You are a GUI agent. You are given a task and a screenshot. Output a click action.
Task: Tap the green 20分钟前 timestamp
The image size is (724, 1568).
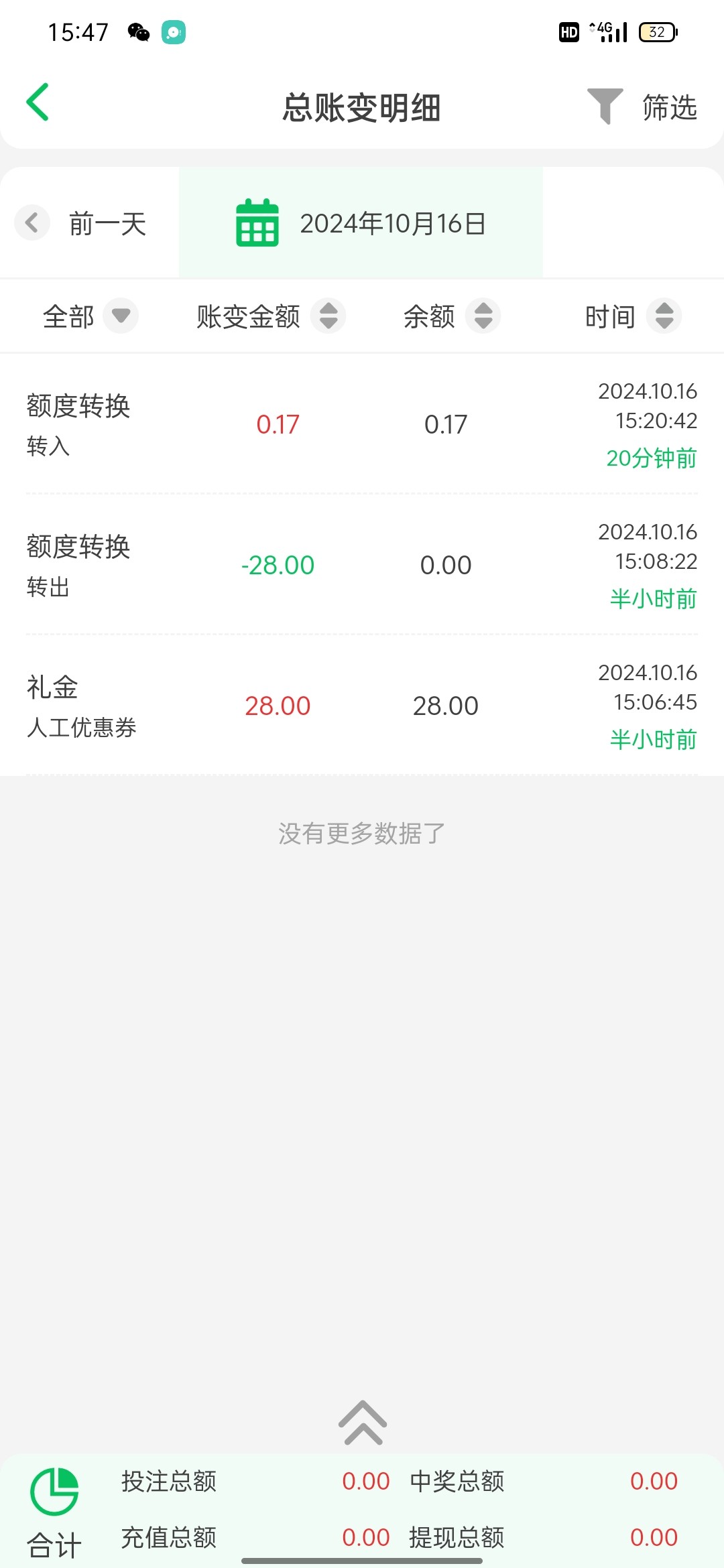tap(650, 457)
